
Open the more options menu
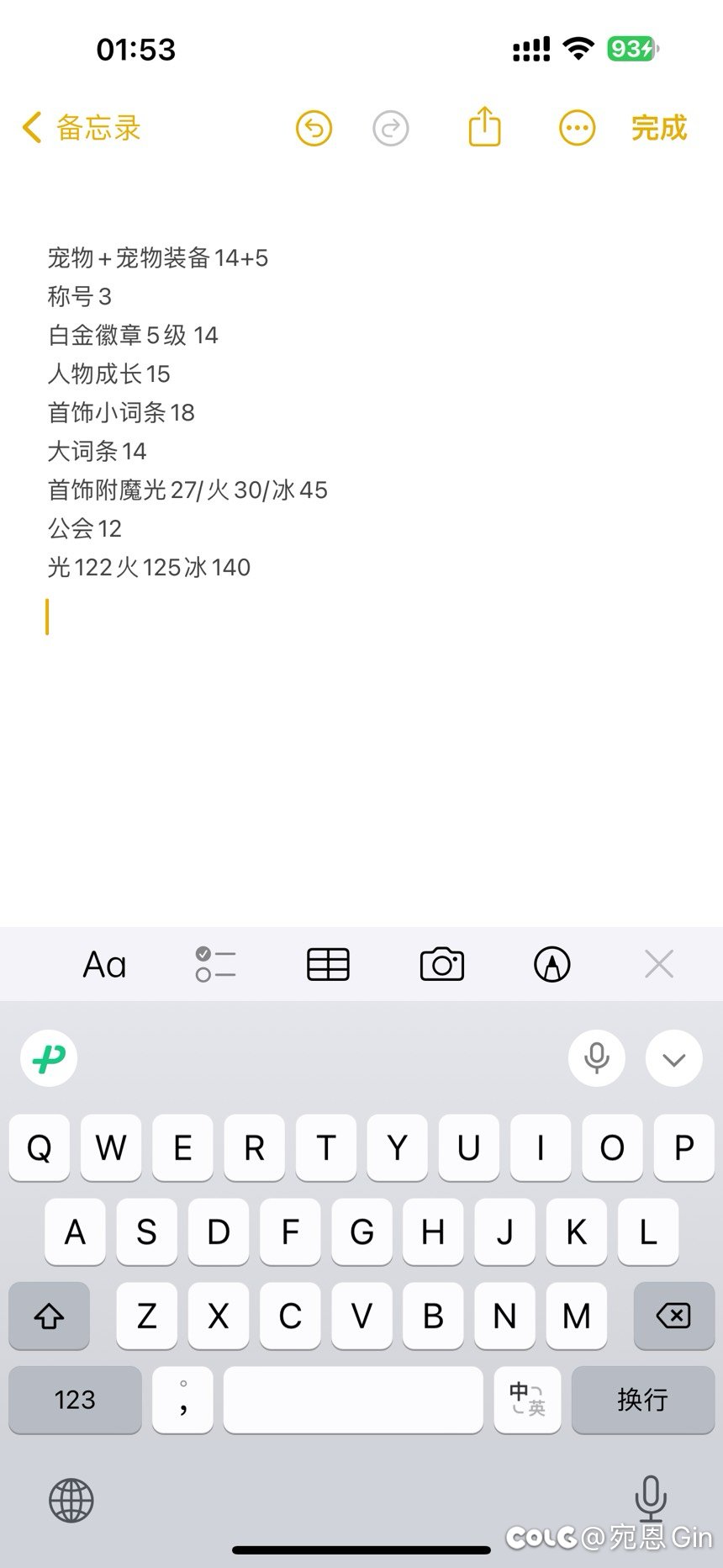[577, 129]
